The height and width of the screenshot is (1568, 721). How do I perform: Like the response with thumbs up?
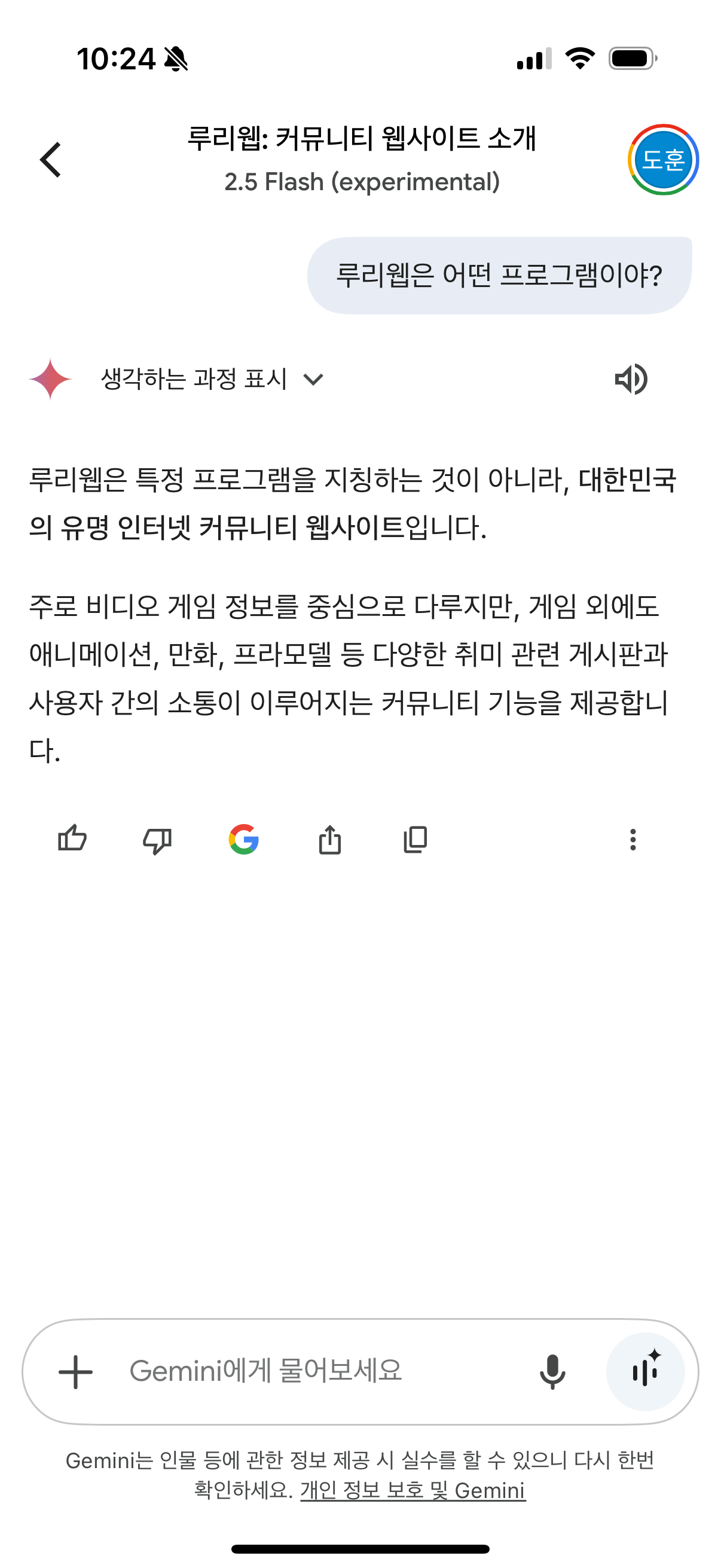pos(72,840)
